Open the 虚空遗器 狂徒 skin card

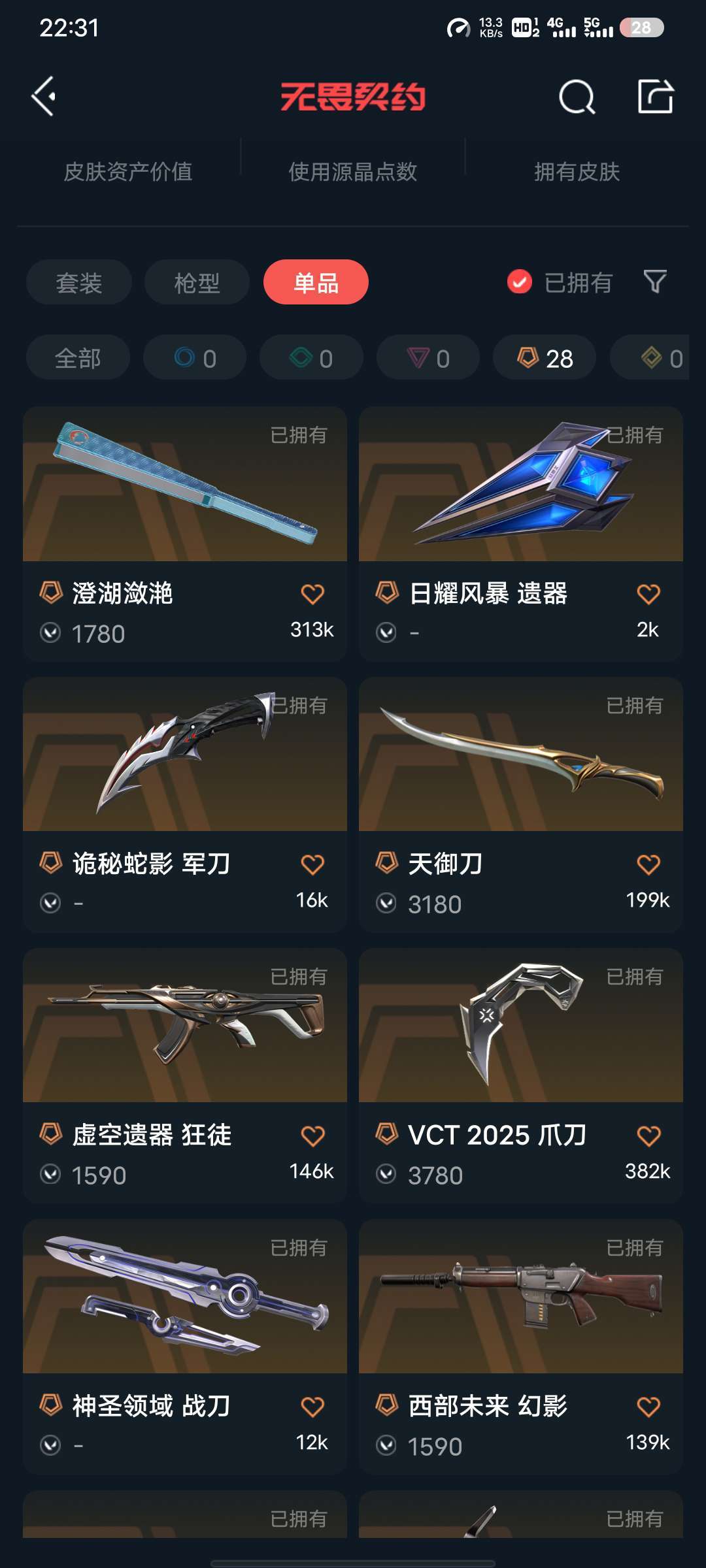185,1076
